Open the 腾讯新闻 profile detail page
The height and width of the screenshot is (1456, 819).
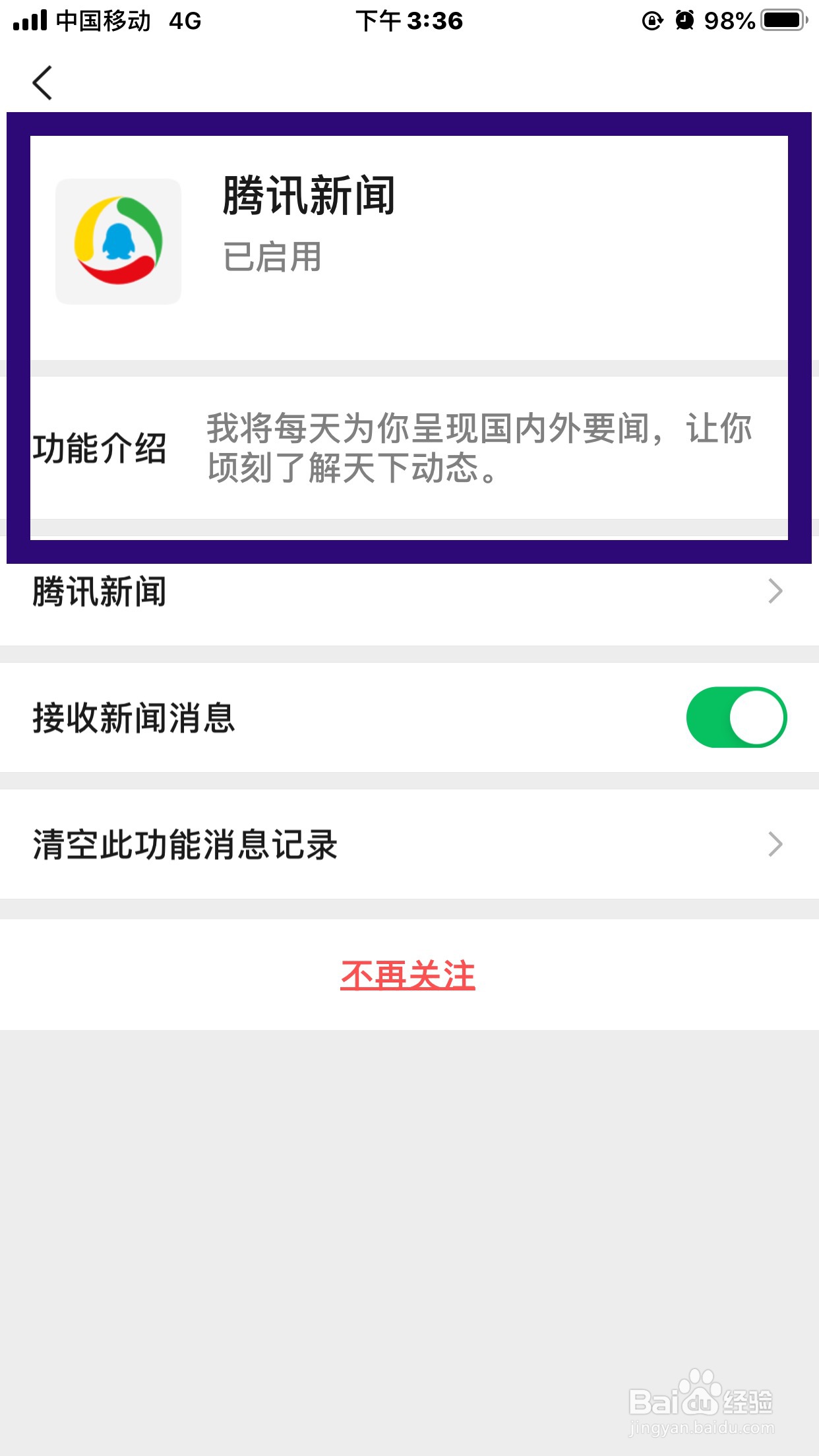pyautogui.click(x=409, y=591)
